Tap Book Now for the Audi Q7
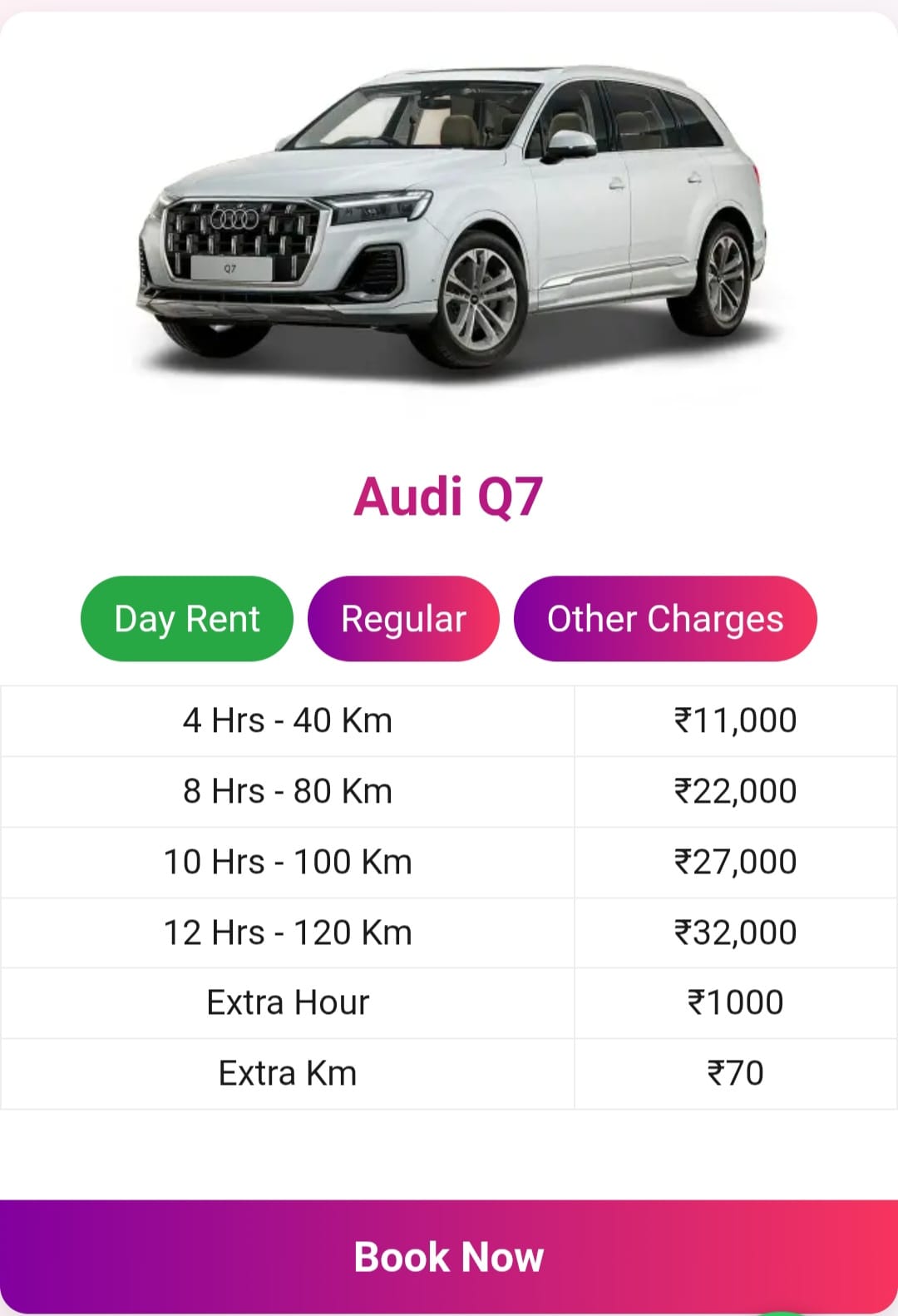The width and height of the screenshot is (898, 1316). point(449,1256)
